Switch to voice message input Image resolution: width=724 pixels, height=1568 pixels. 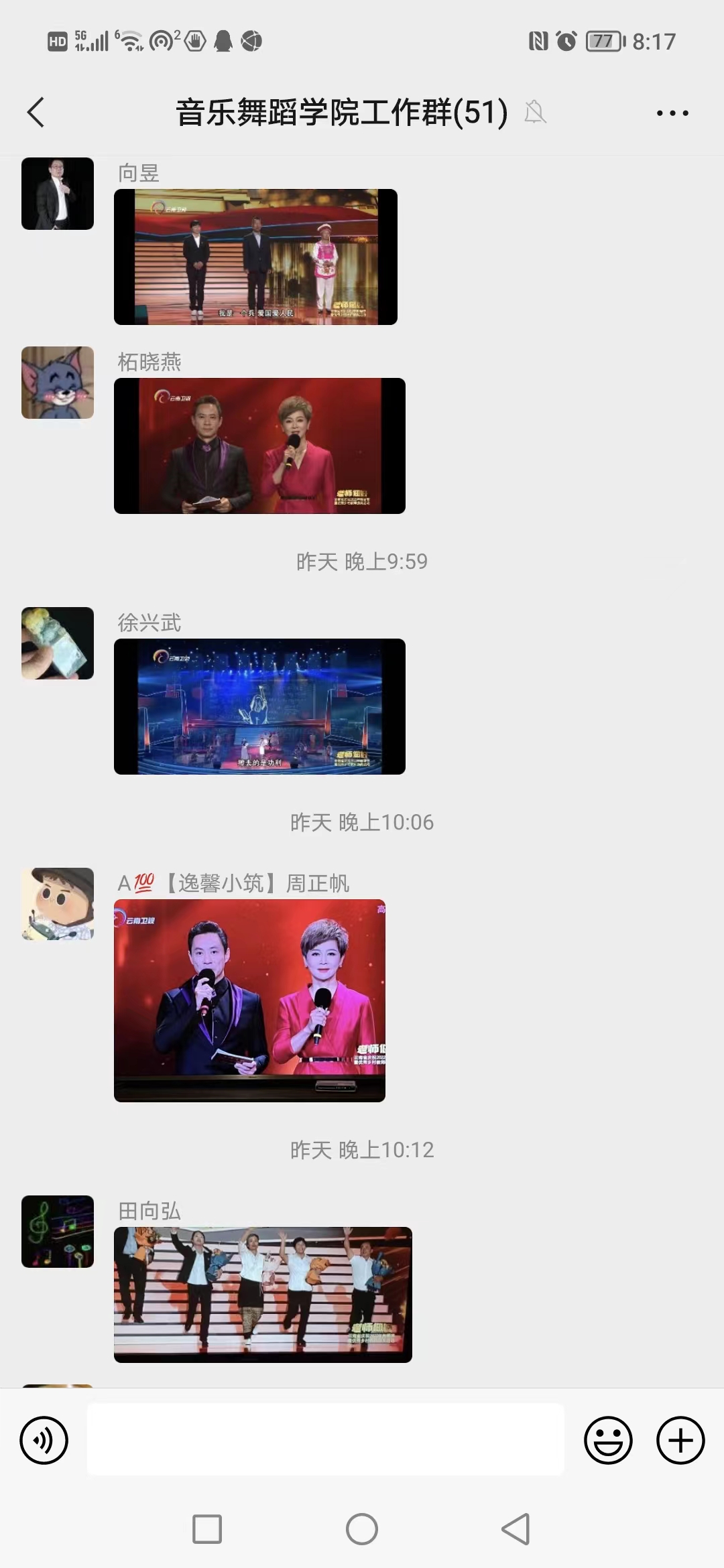tap(44, 1440)
